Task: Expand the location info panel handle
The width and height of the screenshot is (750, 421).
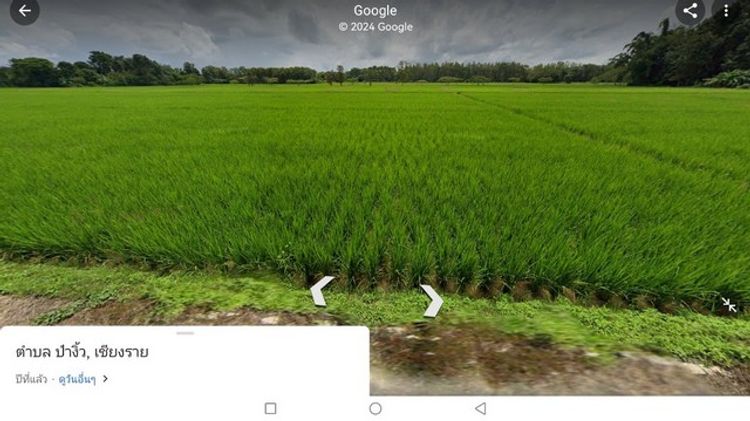Action: (185, 333)
